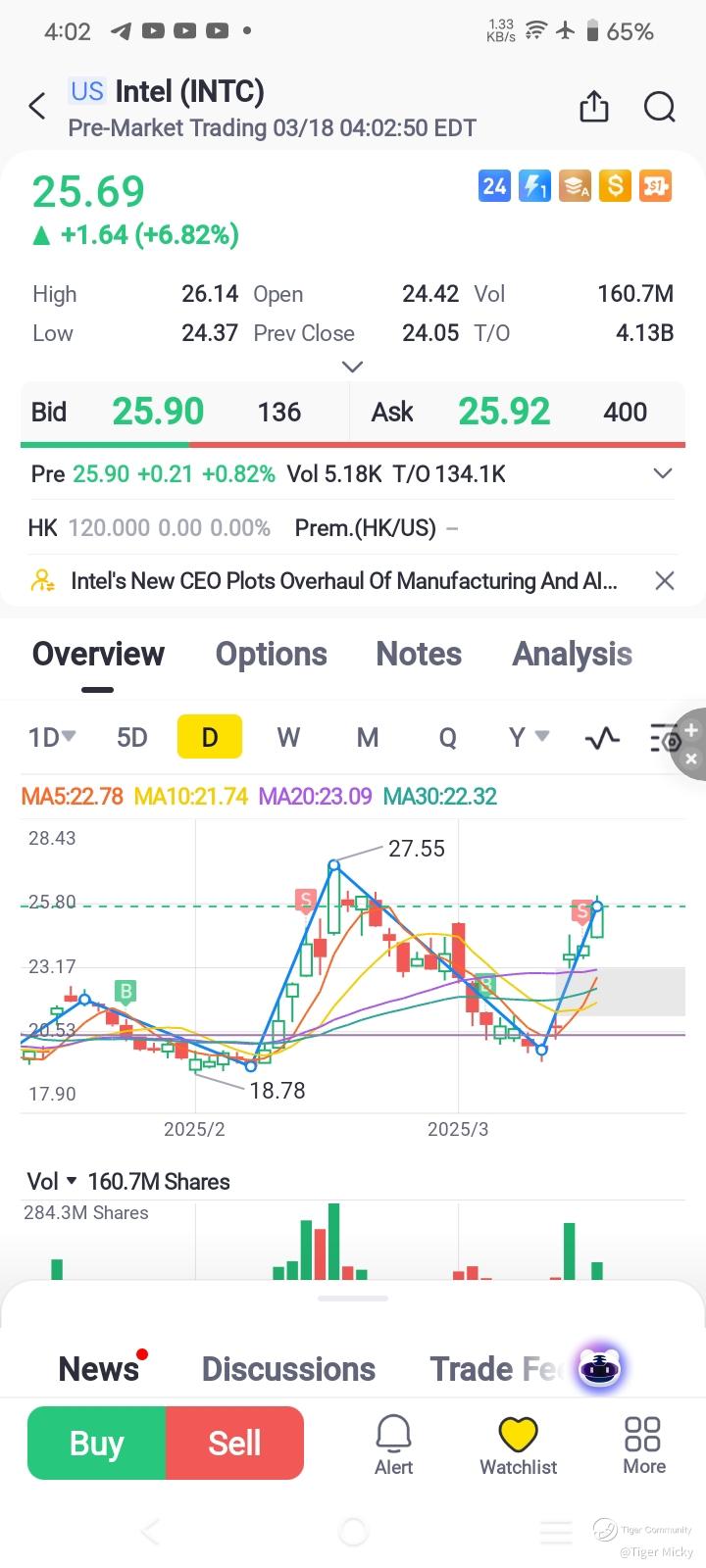Expand the quote details chevron
Image resolution: width=706 pixels, height=1568 pixels.
(352, 367)
